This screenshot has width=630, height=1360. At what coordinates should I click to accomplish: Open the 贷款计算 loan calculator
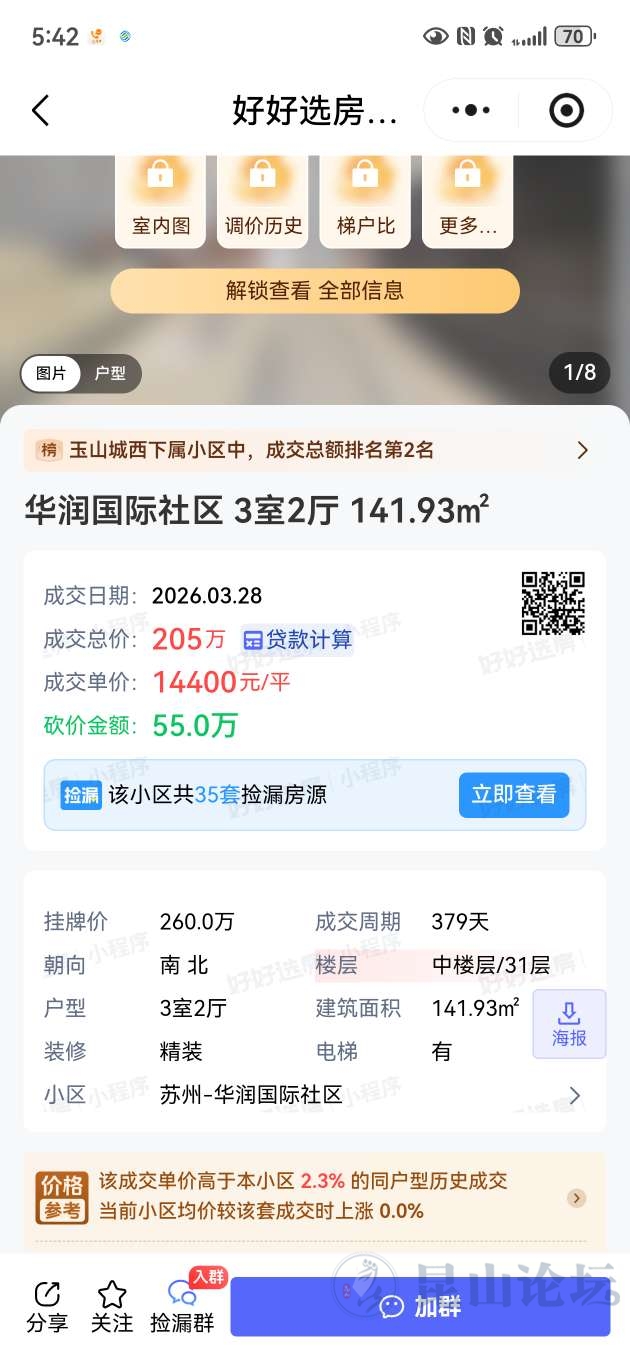pyautogui.click(x=297, y=639)
